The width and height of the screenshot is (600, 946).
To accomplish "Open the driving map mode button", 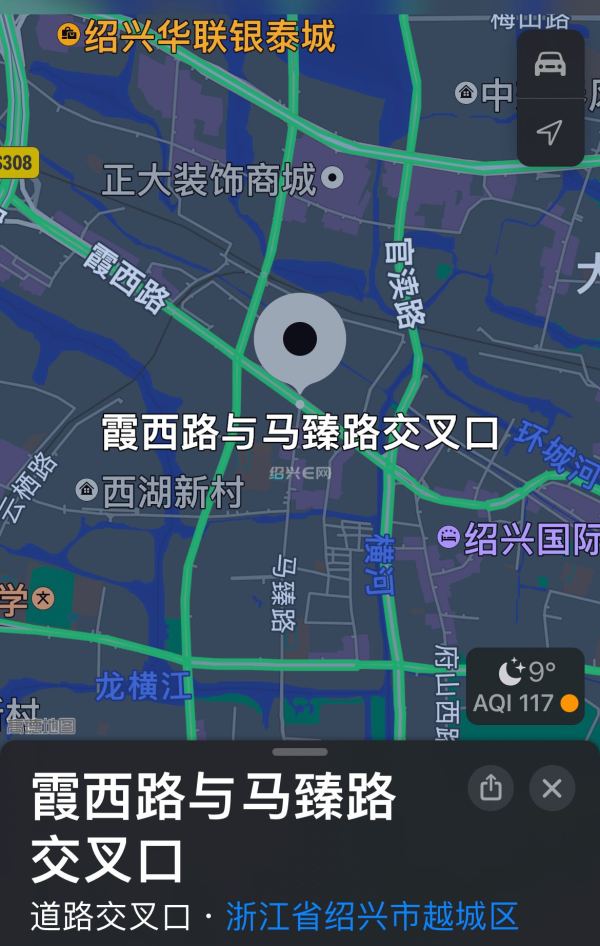I will coord(550,65).
